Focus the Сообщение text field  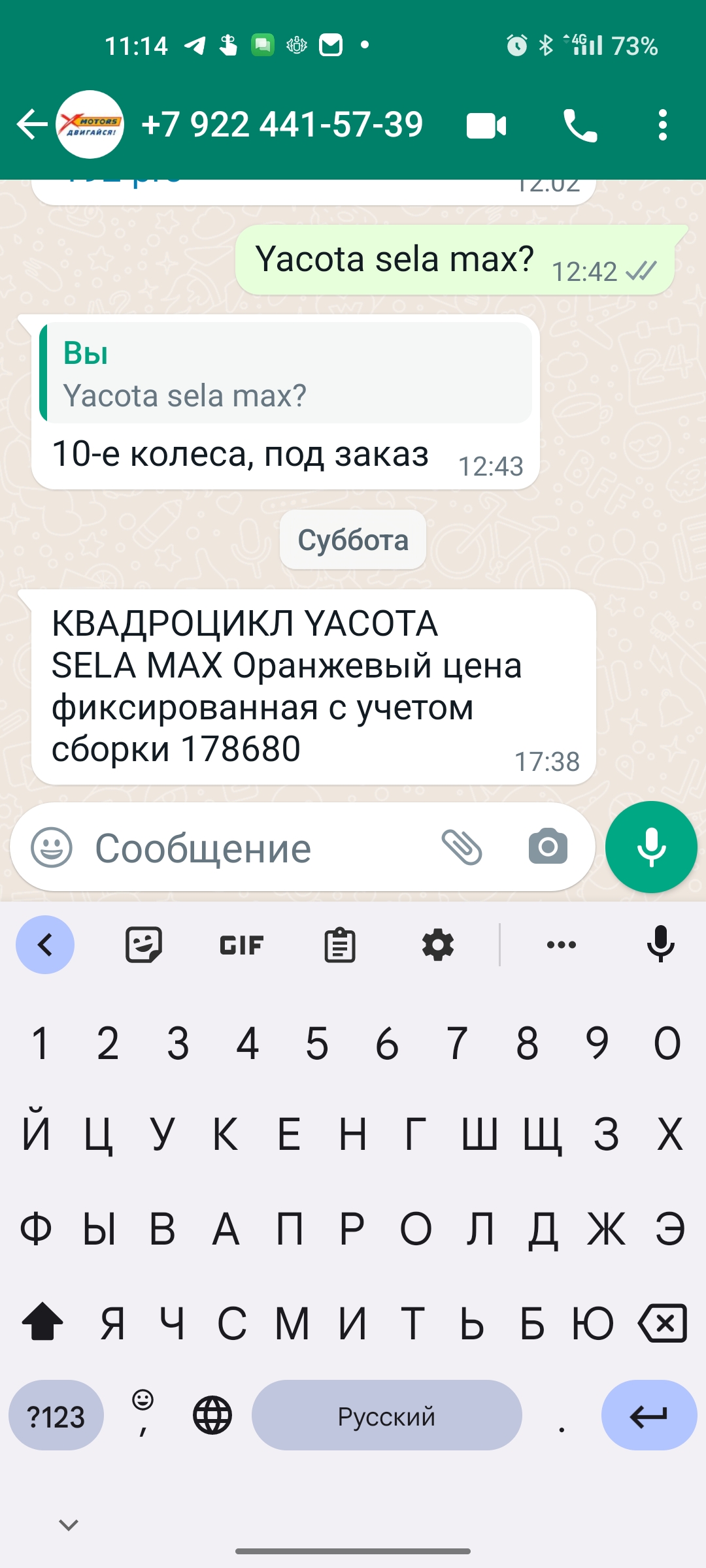261,848
